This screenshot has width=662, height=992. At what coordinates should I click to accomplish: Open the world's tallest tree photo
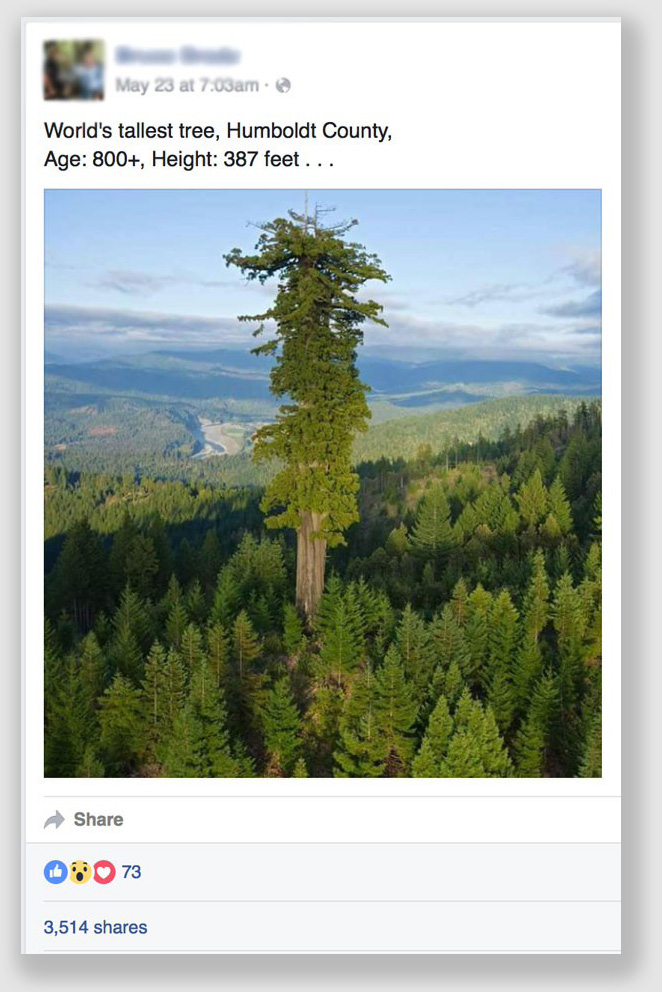click(322, 482)
